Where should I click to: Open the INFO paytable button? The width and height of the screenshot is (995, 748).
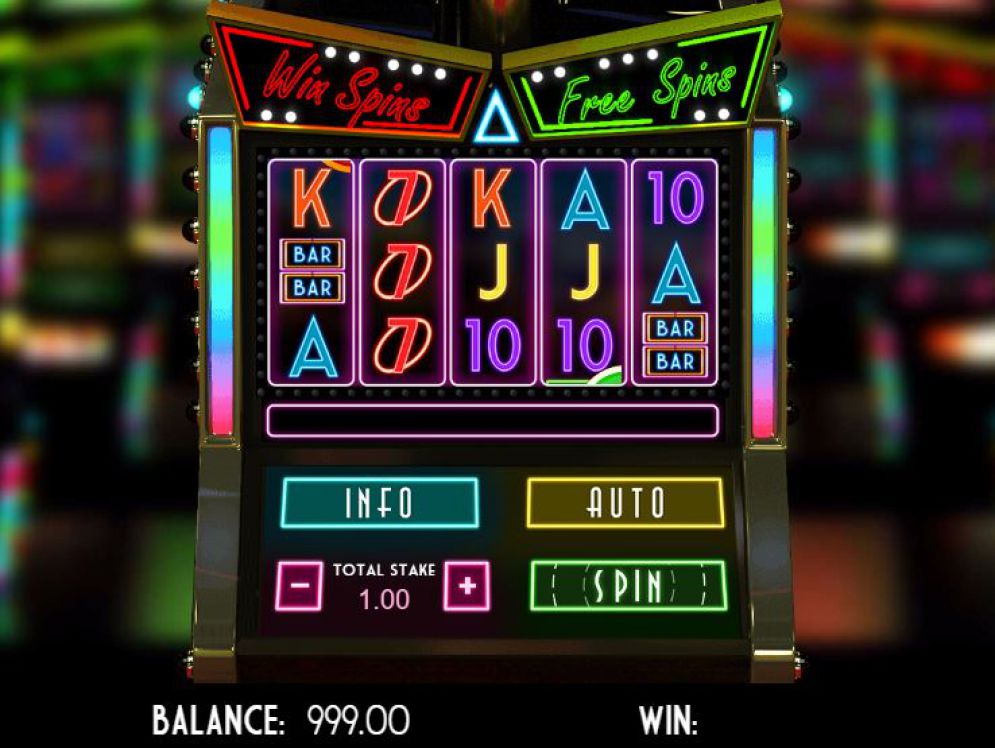click(380, 503)
